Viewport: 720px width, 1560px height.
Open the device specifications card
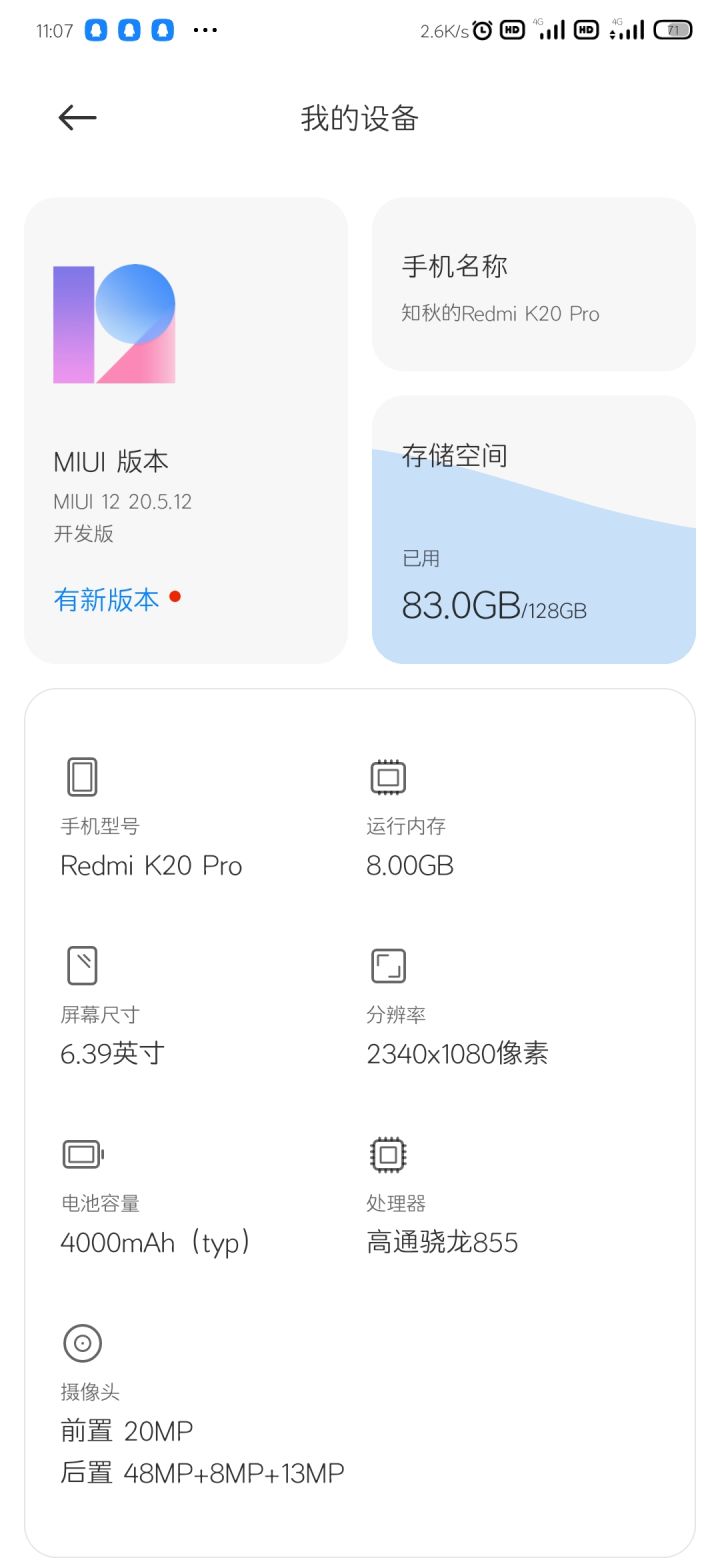coord(360,1122)
